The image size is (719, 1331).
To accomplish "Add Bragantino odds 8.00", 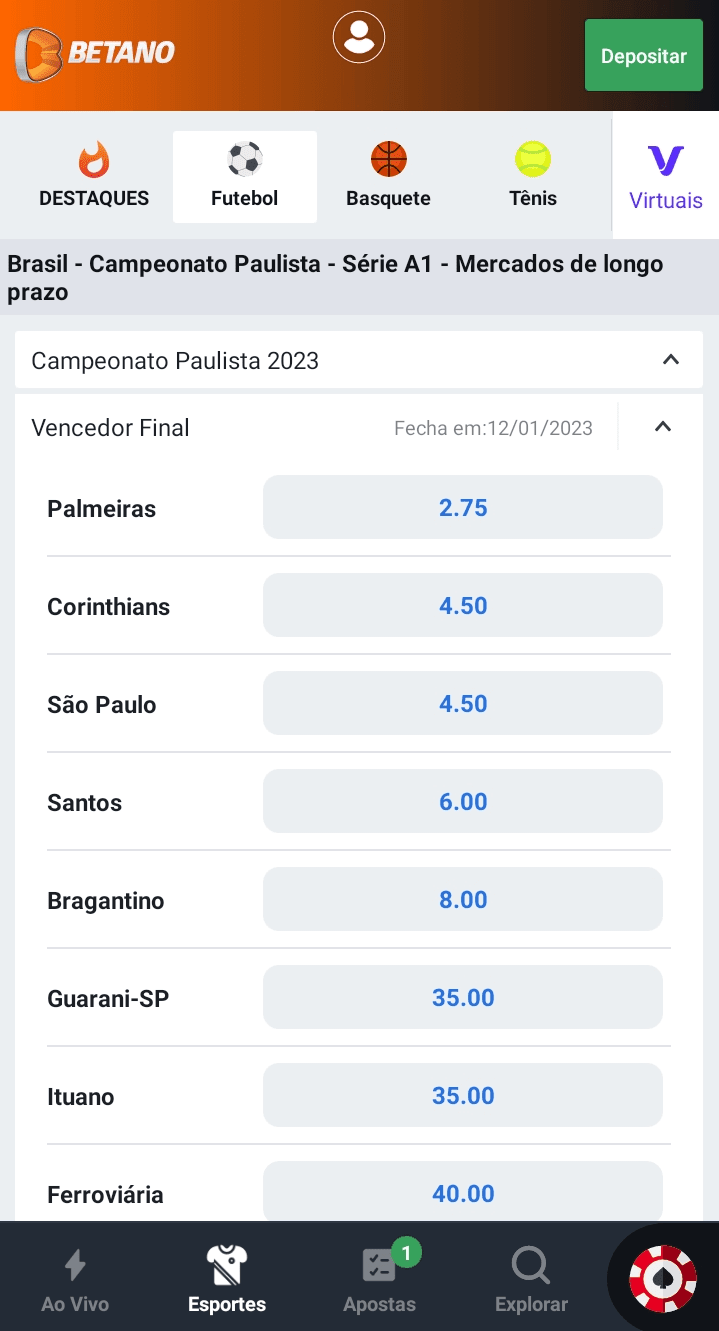I will pyautogui.click(x=463, y=899).
